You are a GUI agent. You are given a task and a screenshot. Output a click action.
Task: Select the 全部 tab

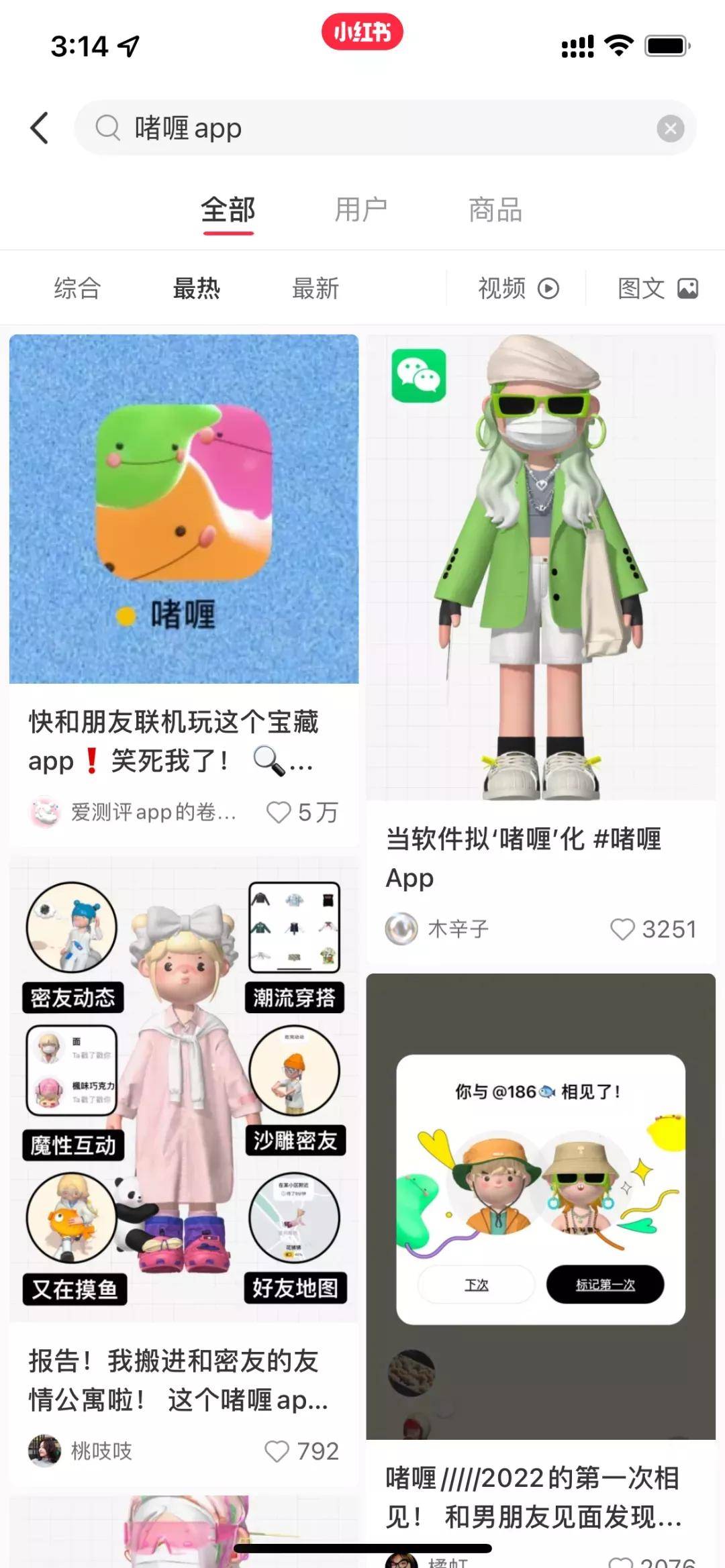point(228,210)
